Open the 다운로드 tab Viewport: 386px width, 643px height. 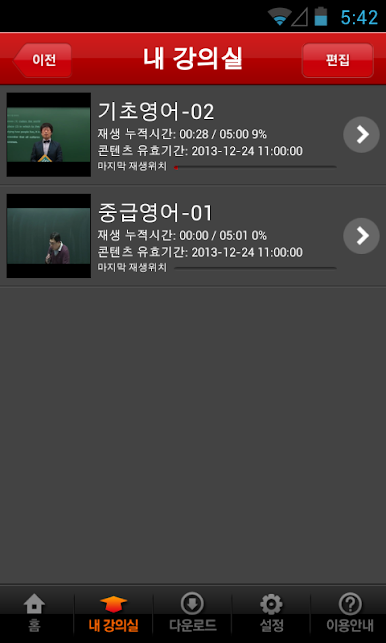193,614
